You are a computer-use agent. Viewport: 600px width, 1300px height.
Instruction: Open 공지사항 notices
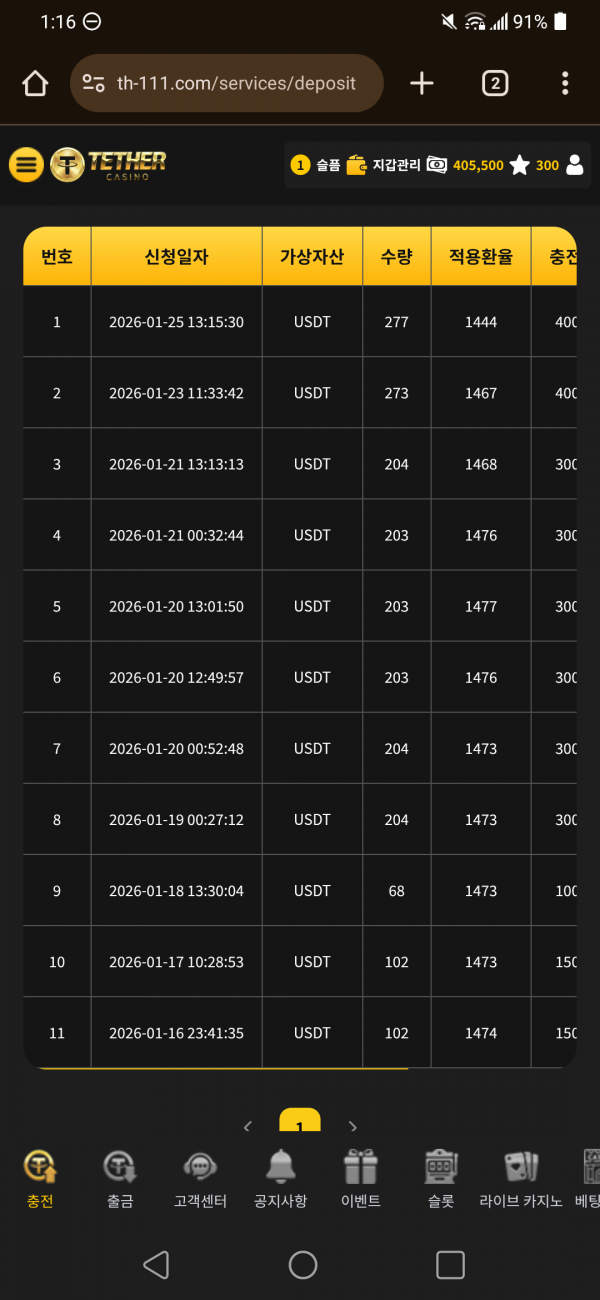coord(280,1180)
